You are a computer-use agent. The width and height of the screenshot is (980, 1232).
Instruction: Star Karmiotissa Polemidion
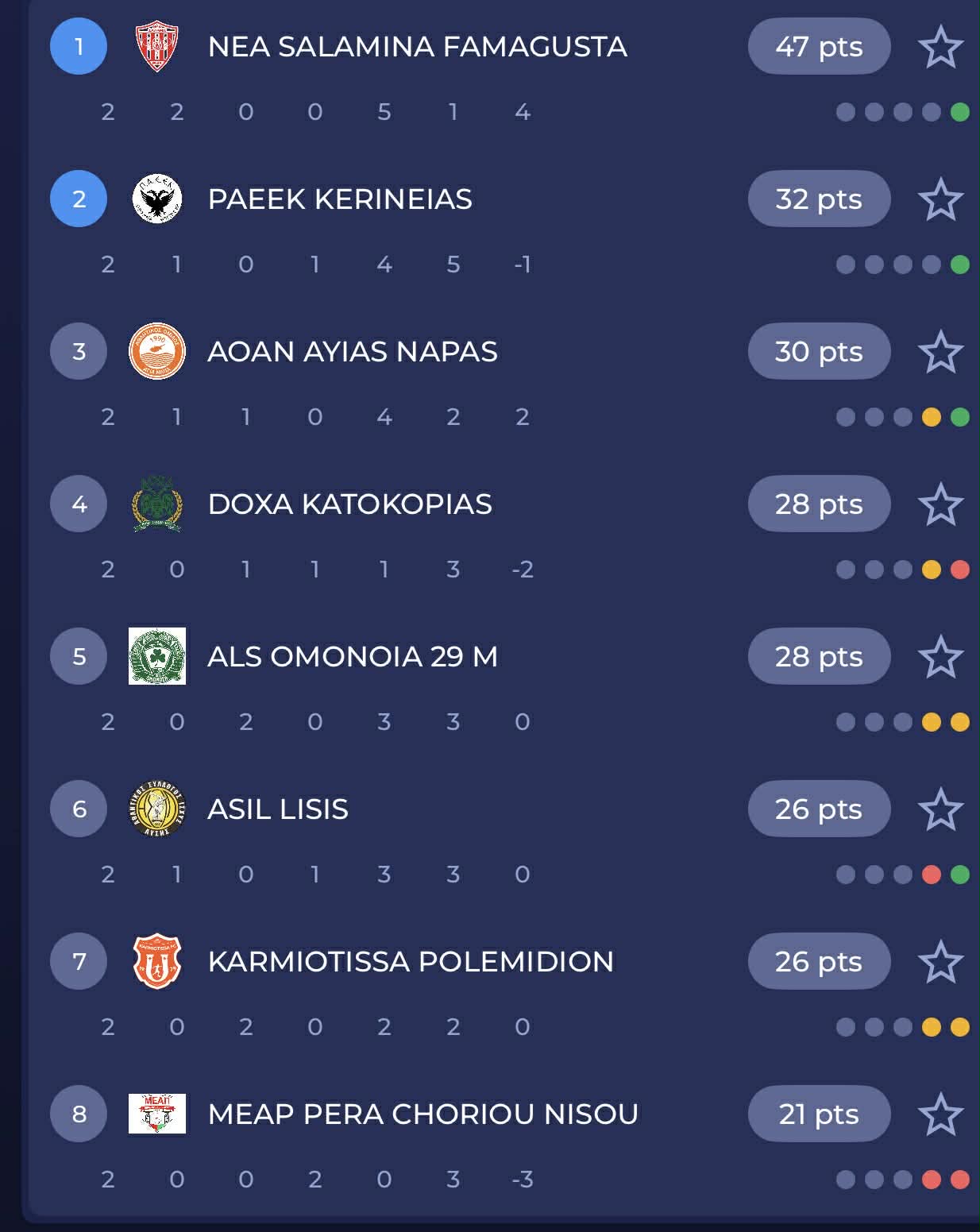(x=940, y=962)
